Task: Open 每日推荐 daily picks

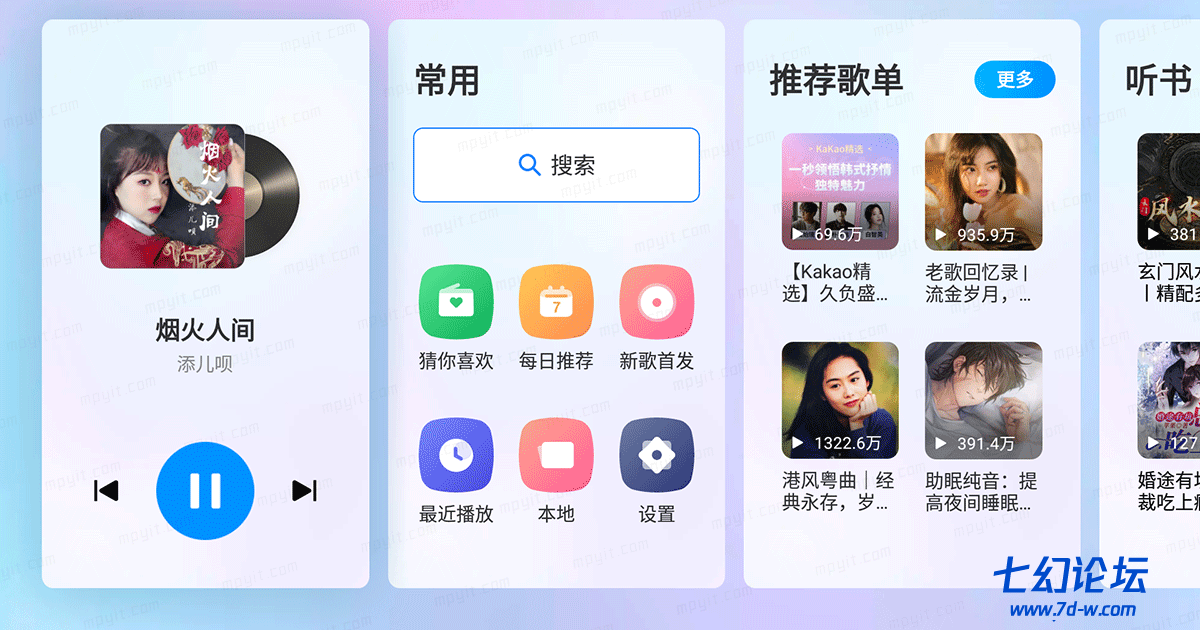Action: click(x=556, y=302)
